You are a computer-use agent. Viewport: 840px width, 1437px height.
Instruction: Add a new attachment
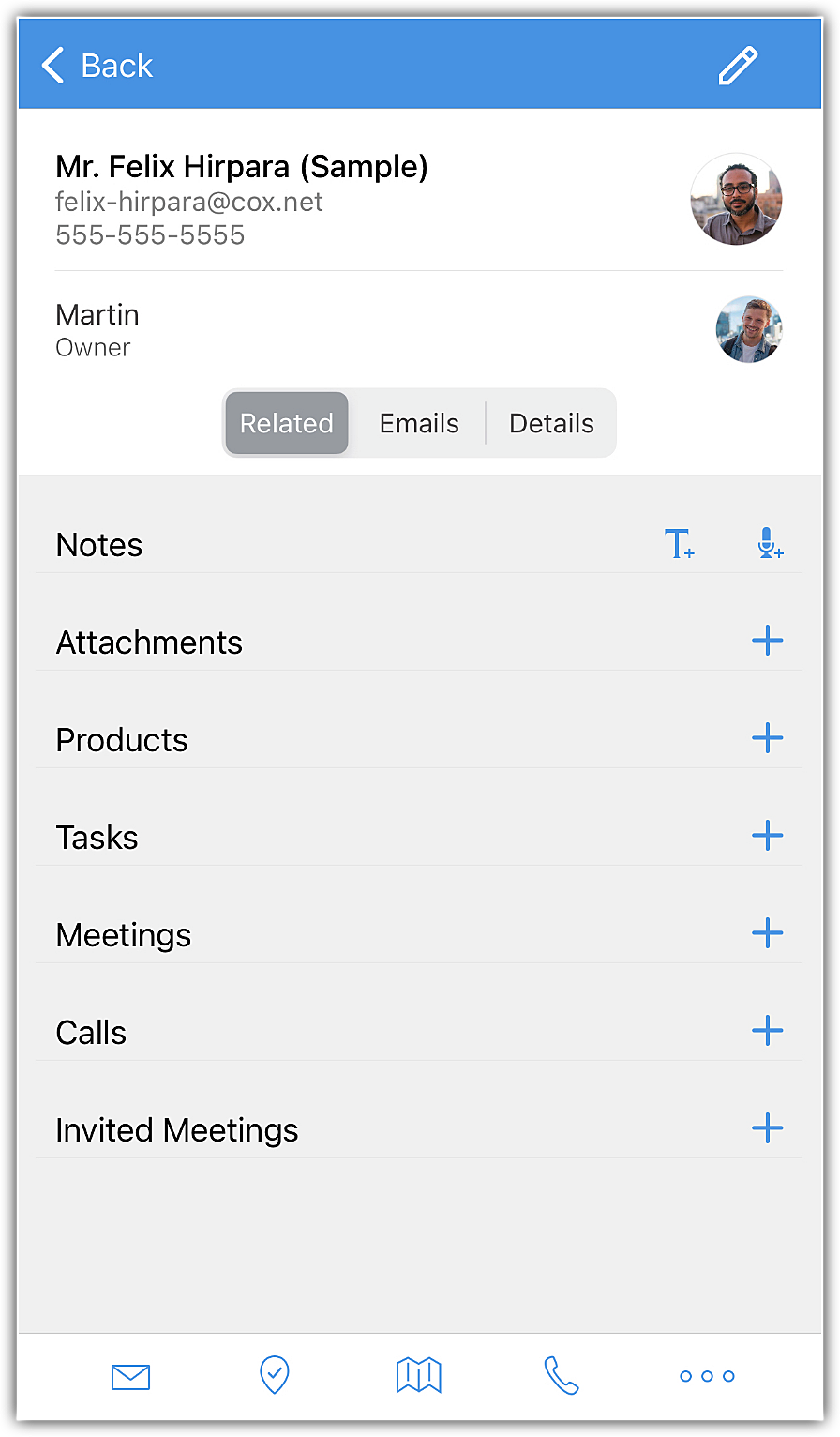pos(767,642)
